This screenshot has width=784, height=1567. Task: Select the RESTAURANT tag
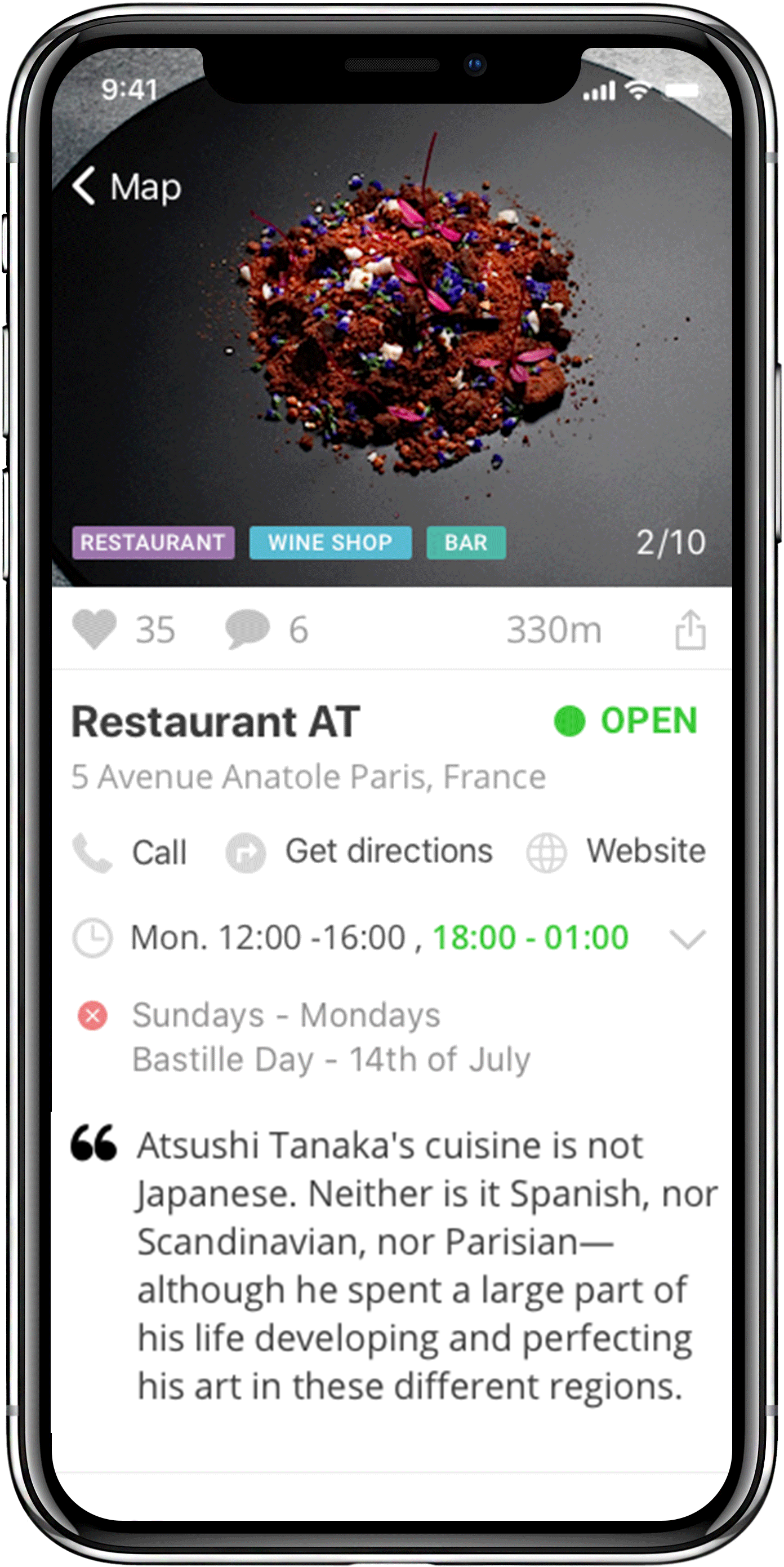153,543
